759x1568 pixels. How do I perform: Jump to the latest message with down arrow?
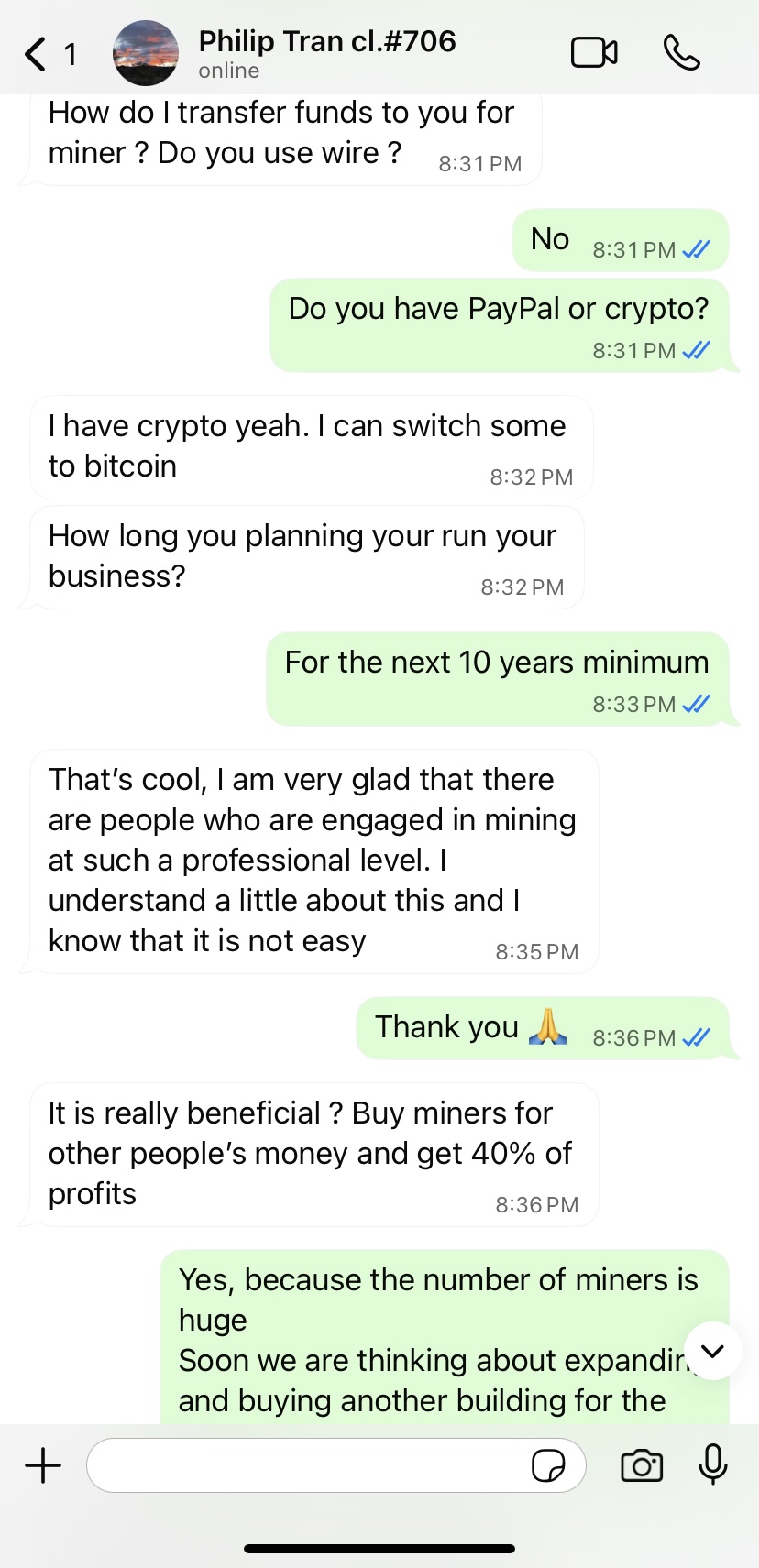coord(712,1351)
